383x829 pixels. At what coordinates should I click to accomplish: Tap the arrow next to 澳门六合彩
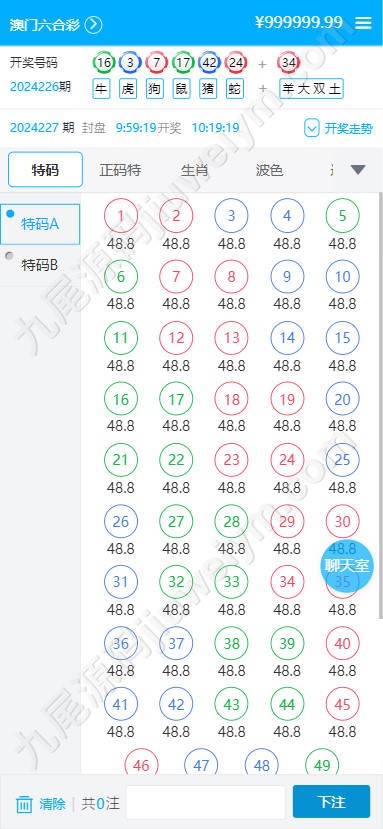click(x=94, y=24)
